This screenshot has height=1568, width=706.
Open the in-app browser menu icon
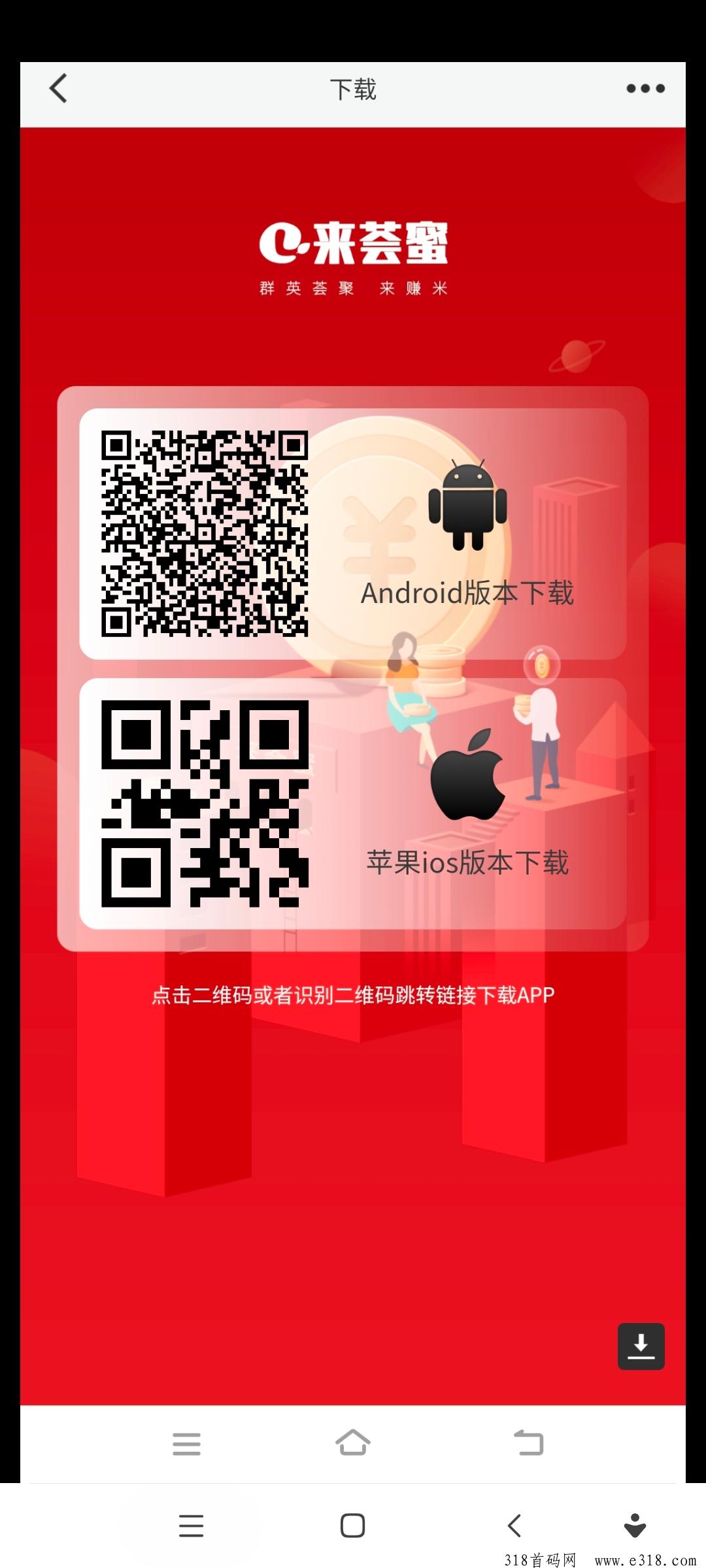(x=186, y=1443)
